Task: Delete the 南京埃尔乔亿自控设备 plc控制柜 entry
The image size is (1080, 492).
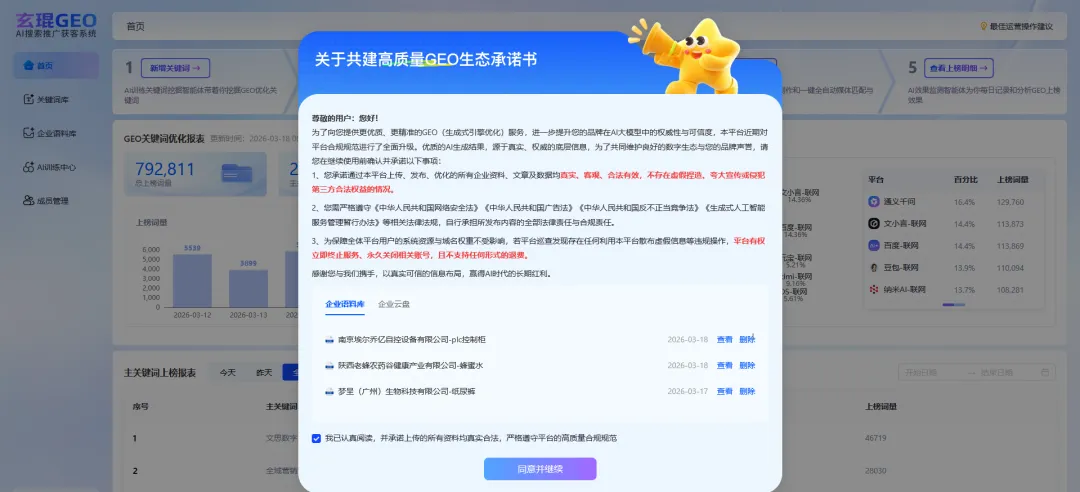Action: [x=747, y=339]
